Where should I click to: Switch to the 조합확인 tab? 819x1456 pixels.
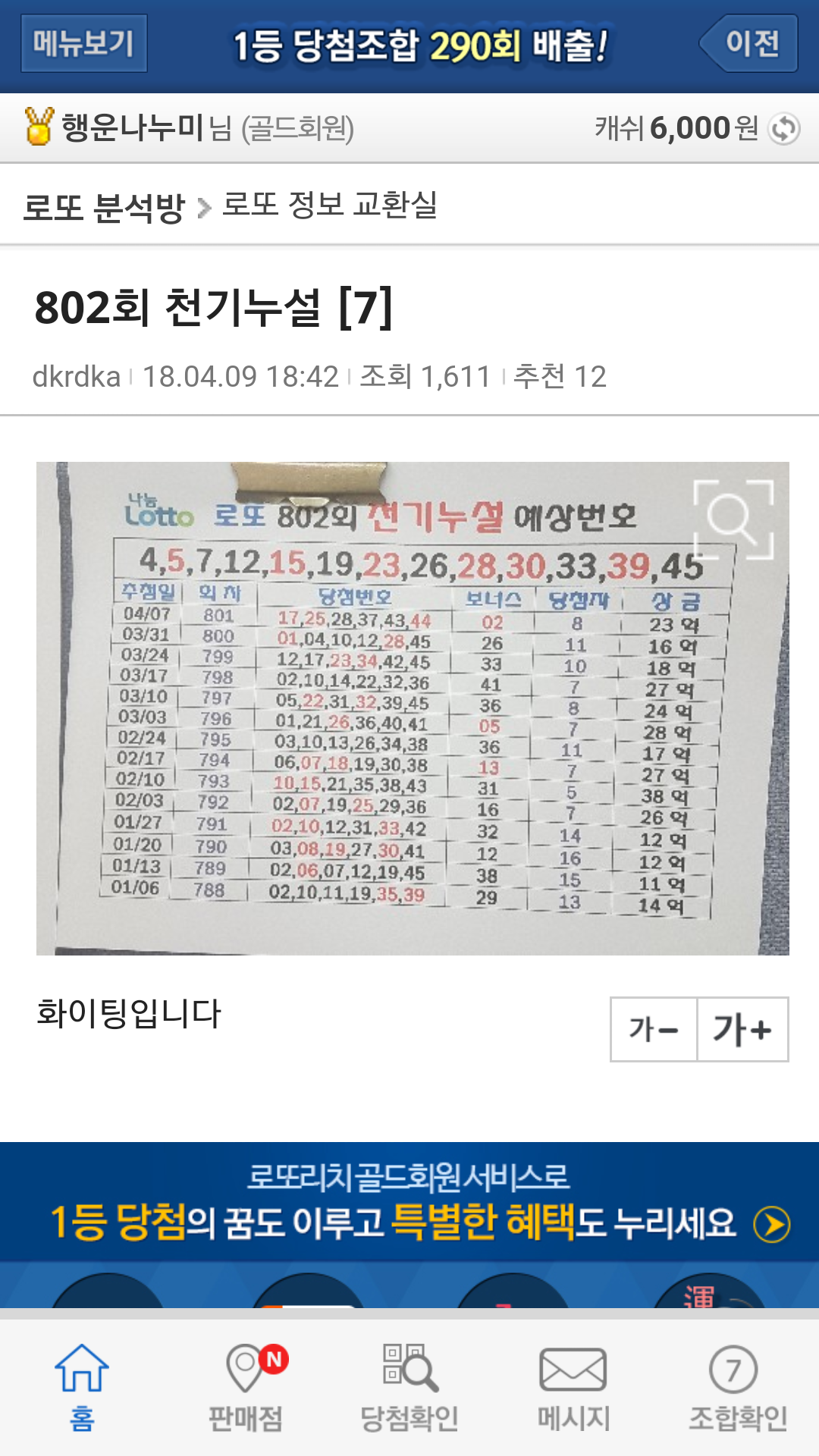coord(737,1388)
